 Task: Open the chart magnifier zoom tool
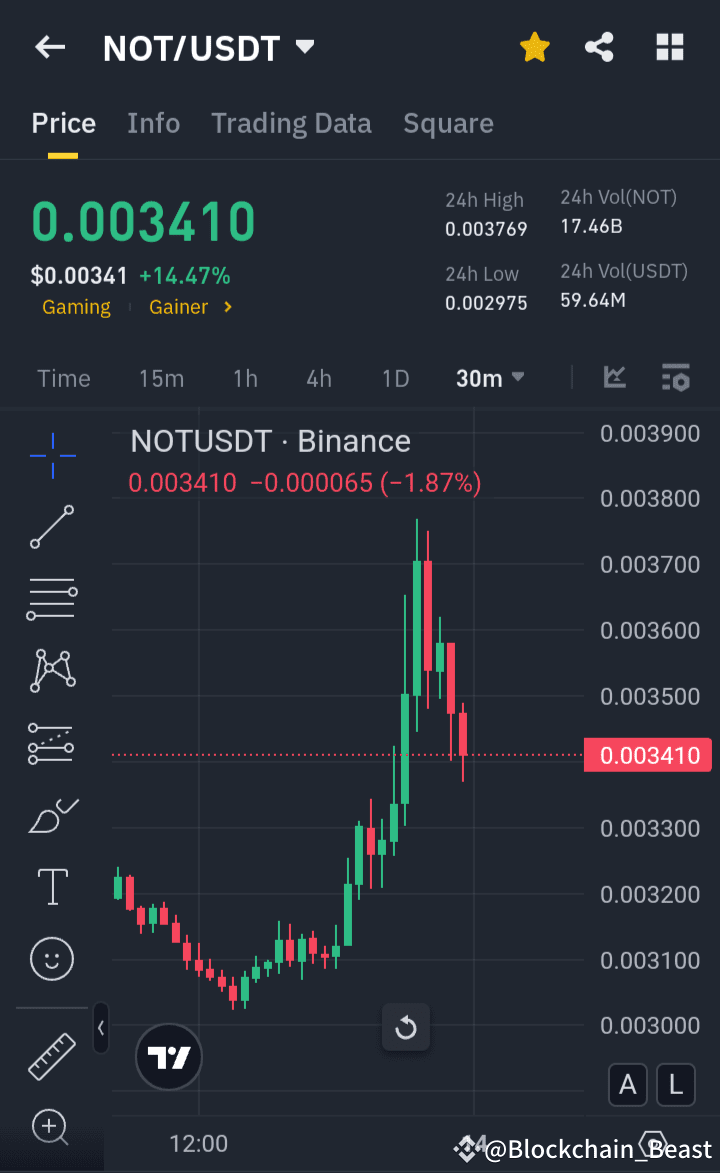click(x=51, y=1128)
